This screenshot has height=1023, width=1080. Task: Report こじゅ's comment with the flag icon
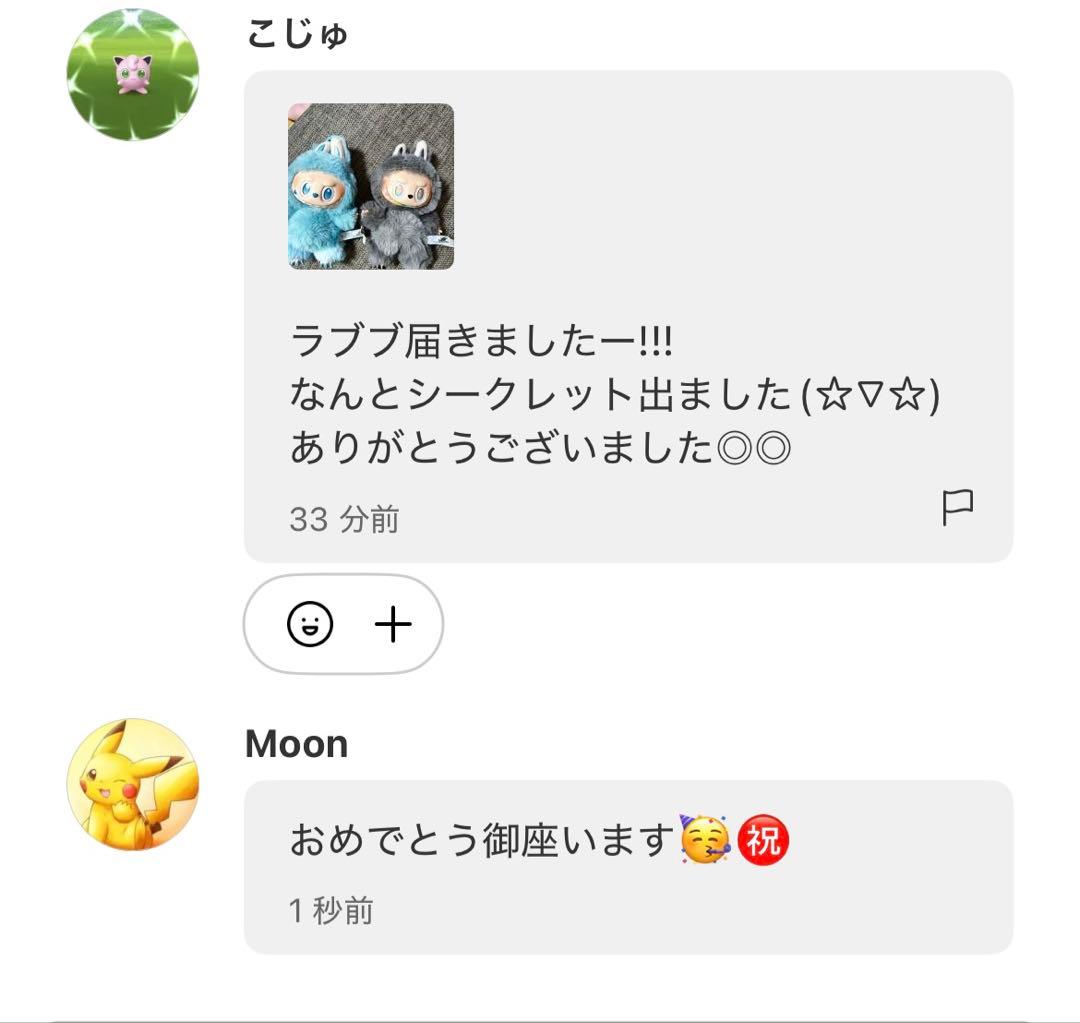click(957, 508)
